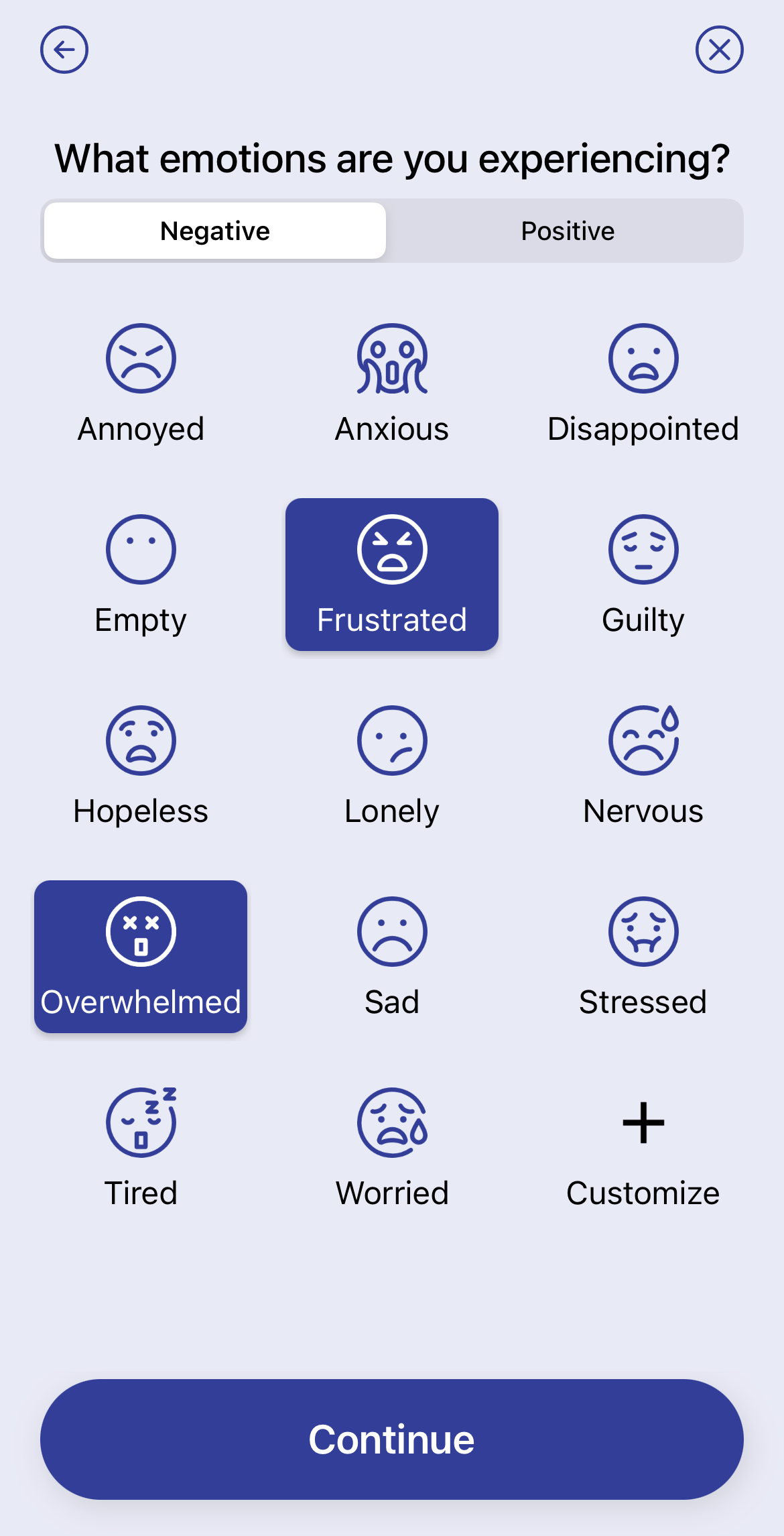The height and width of the screenshot is (1536, 784).
Task: Select Hopeless emotion
Action: coord(141,766)
